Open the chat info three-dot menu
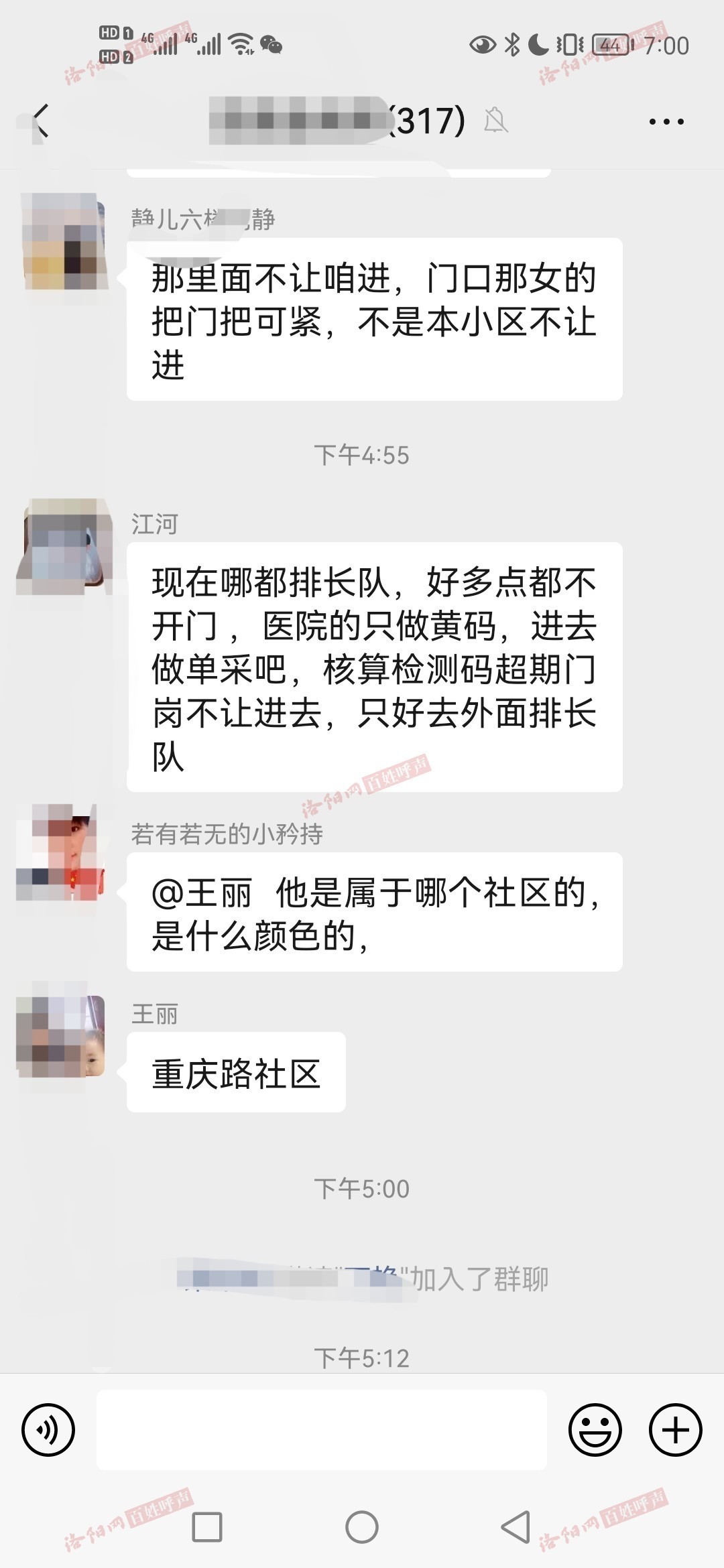Viewport: 724px width, 1568px height. [666, 122]
